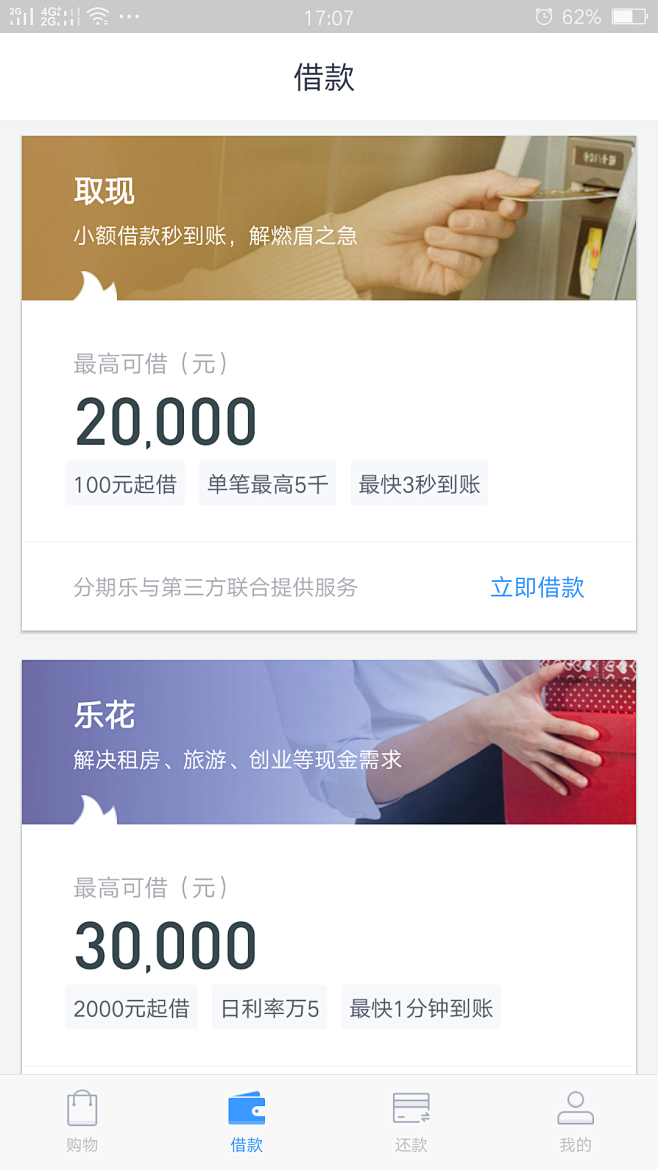Tap 立即借款 in the 取现 card
The height and width of the screenshot is (1170, 658).
click(537, 587)
